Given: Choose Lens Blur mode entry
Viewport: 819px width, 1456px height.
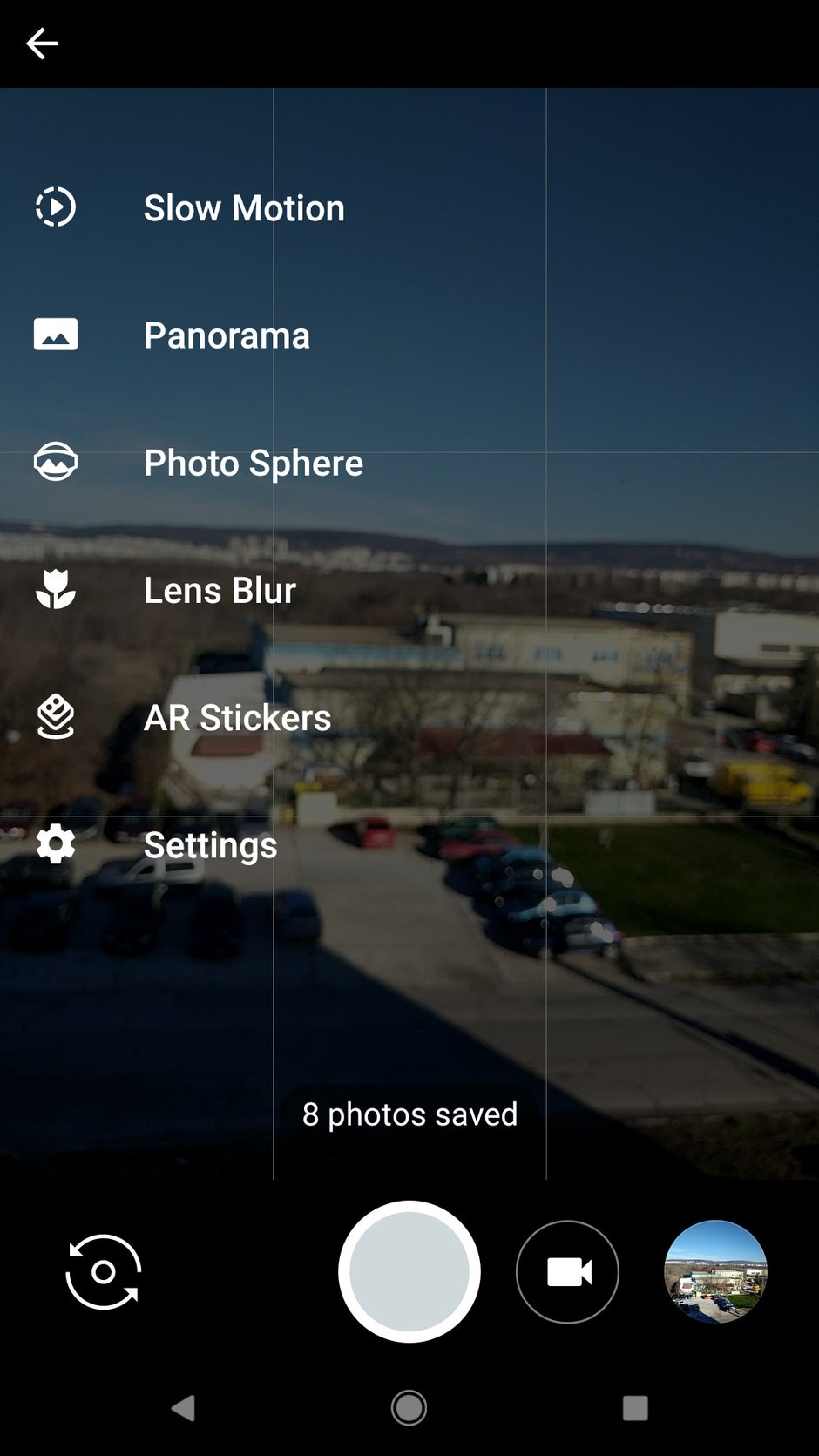Looking at the screenshot, I should (220, 590).
